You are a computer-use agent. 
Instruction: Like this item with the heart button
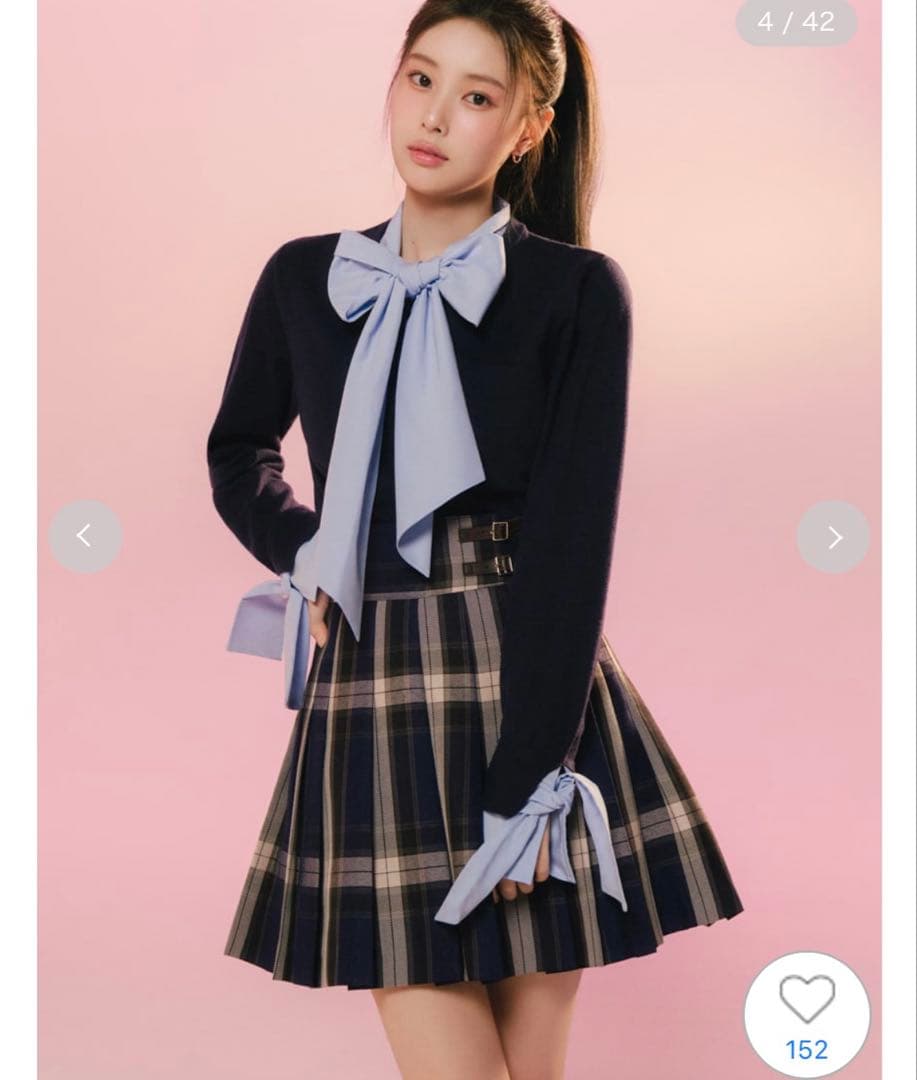tap(806, 1001)
